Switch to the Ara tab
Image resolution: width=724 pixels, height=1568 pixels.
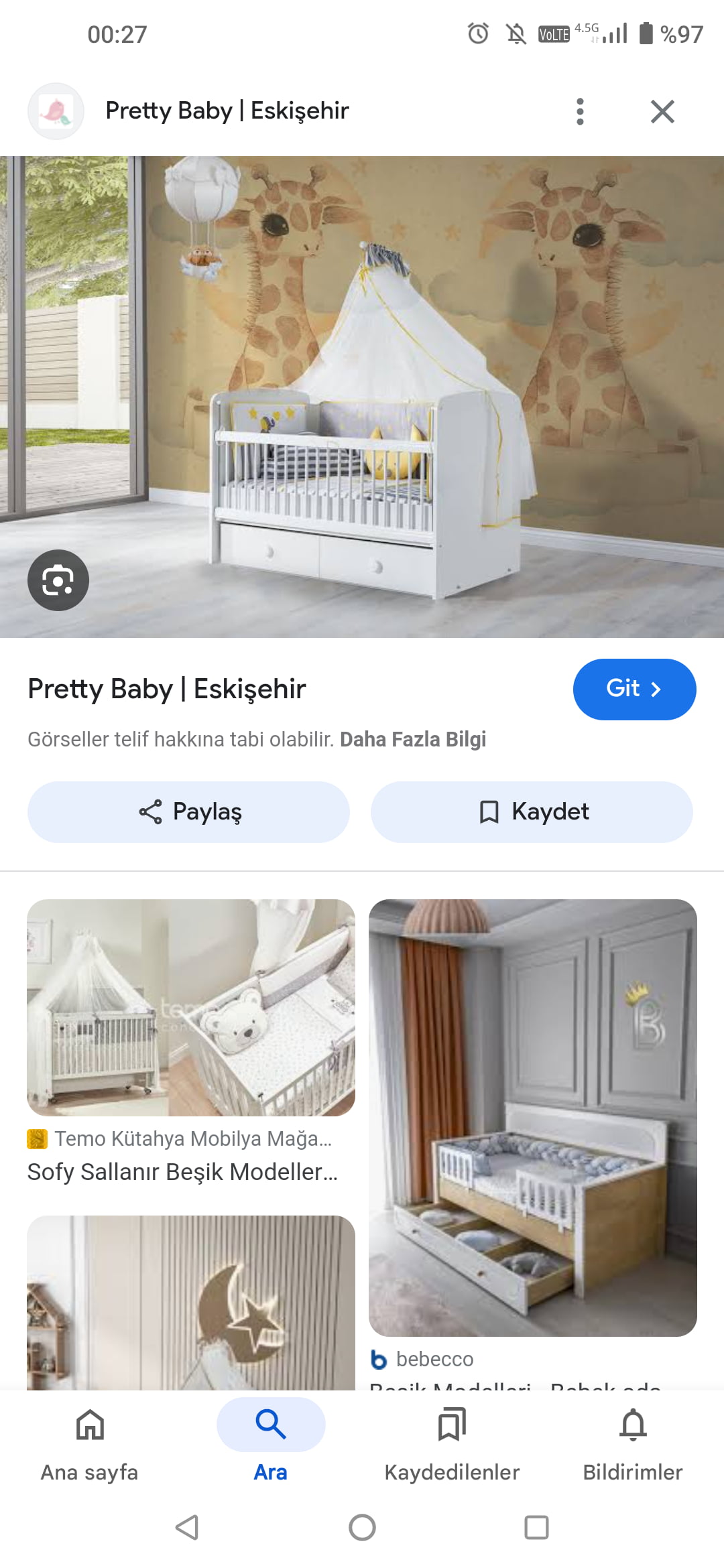[271, 1441]
